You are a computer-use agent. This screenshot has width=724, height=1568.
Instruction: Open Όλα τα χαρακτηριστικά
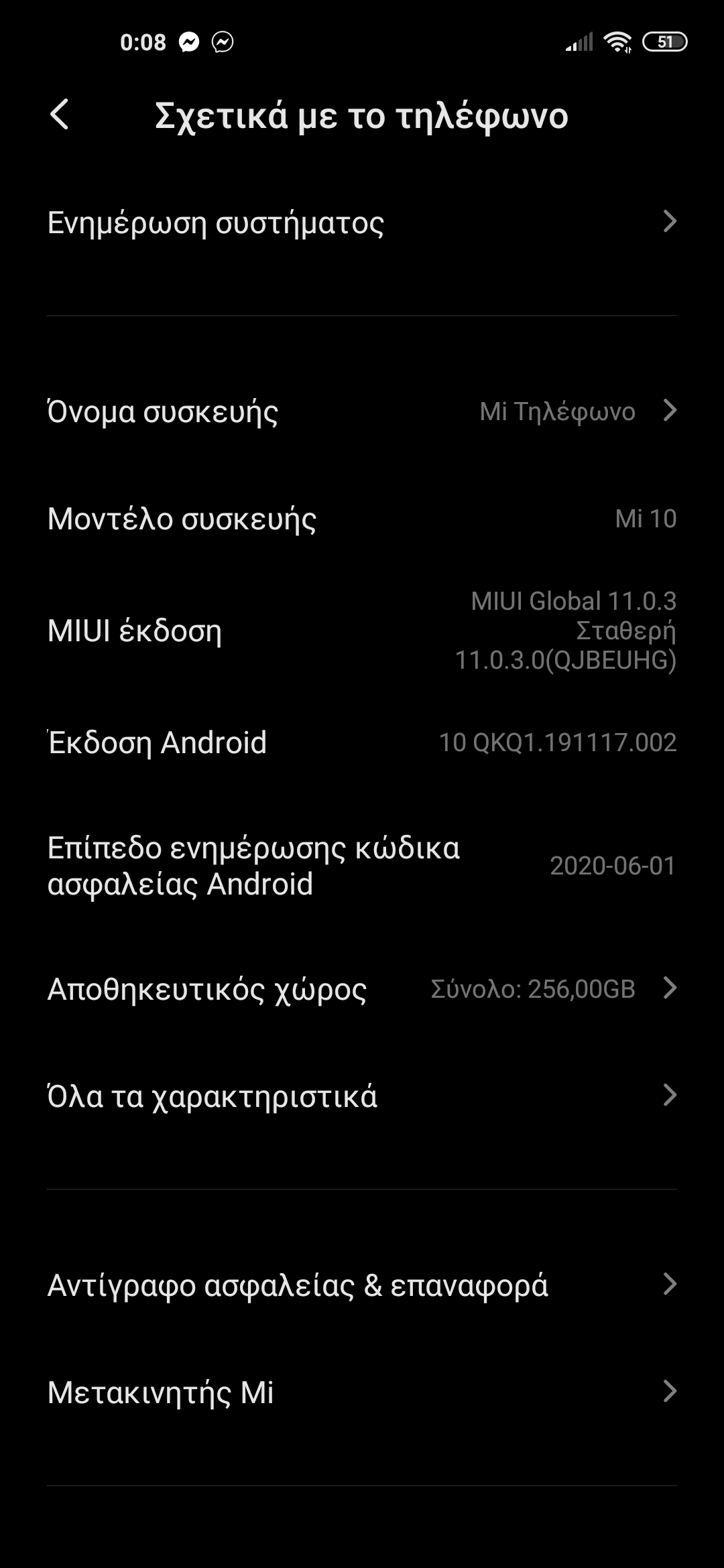click(x=362, y=1096)
